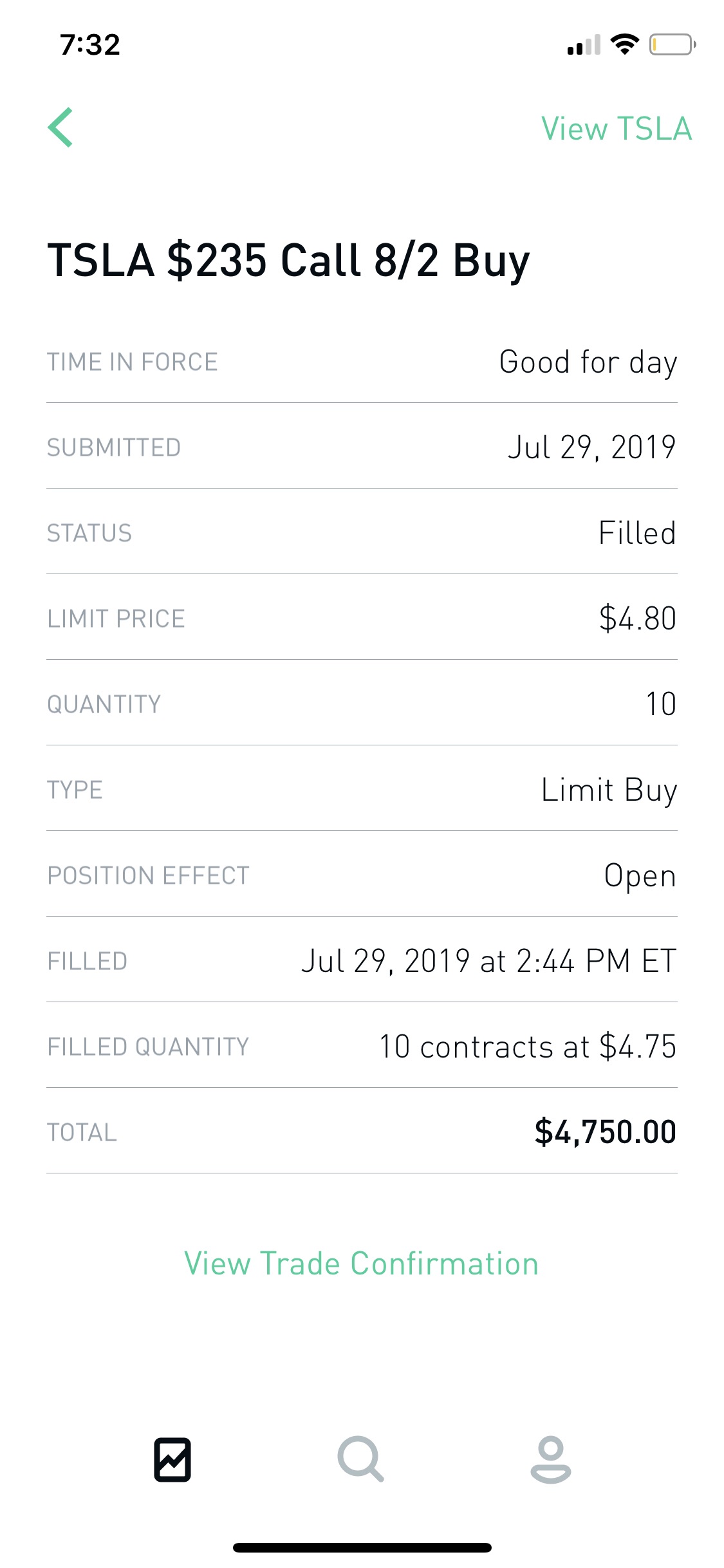Screen dimensions: 724x1568
Task: Go back using the green arrow
Action: (x=60, y=127)
